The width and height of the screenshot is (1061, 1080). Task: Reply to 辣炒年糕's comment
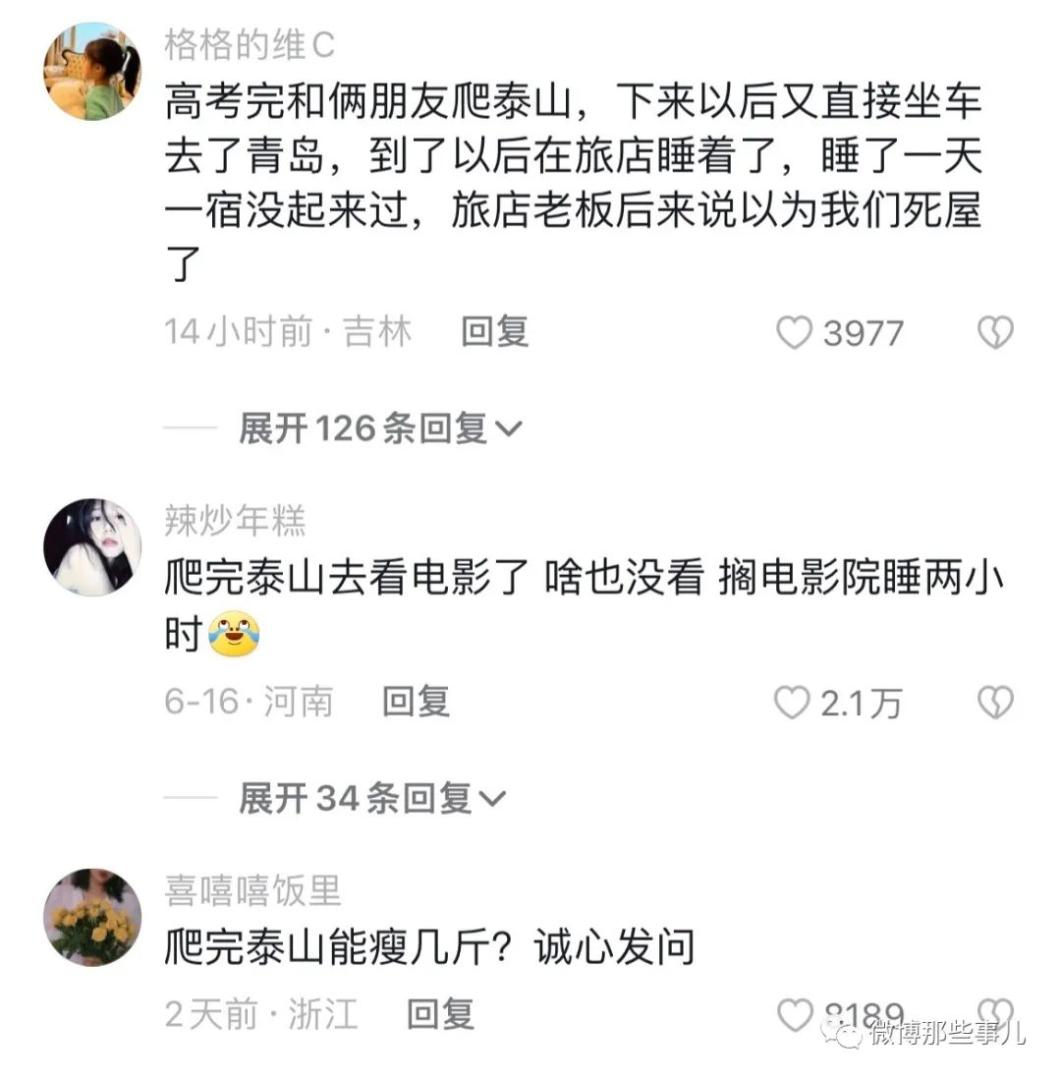415,702
